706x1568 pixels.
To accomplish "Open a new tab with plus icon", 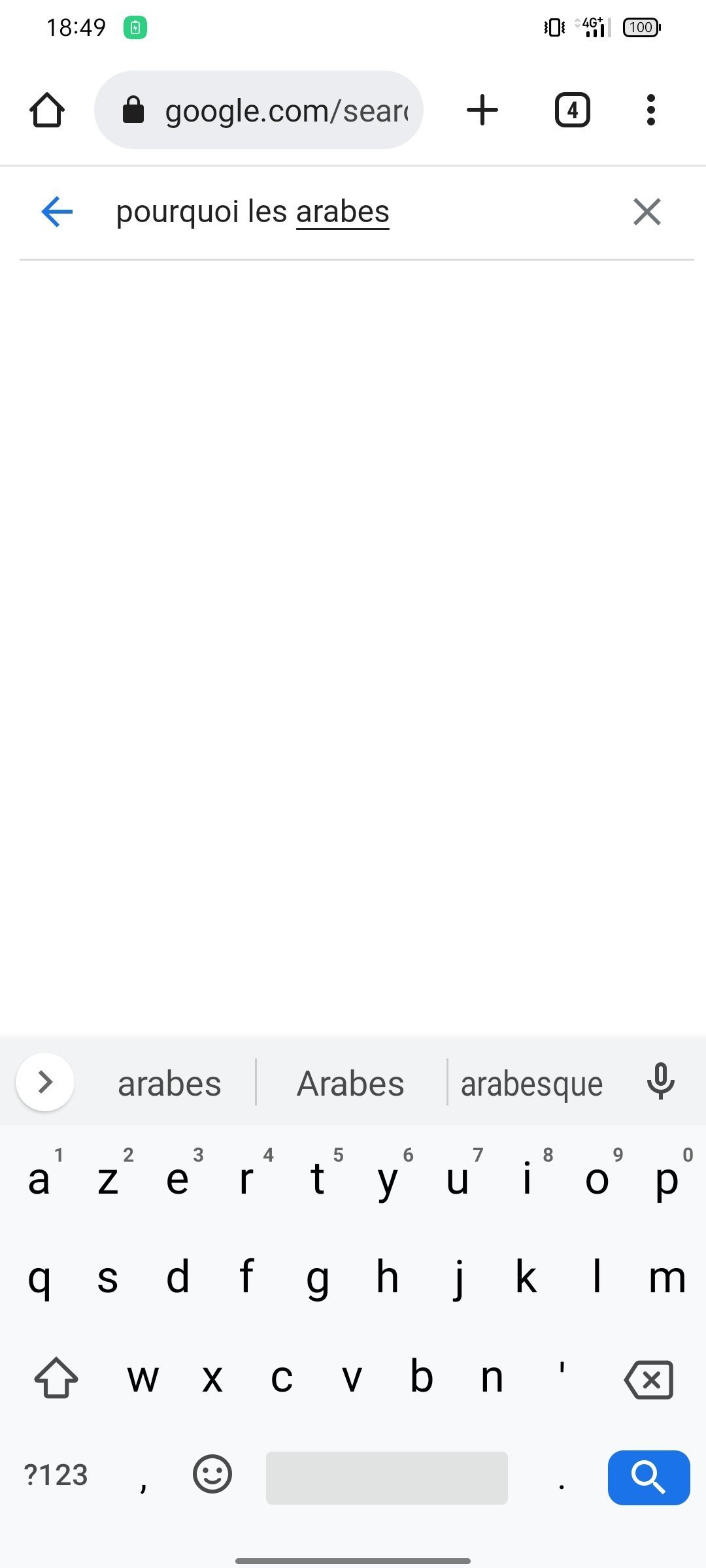I will [x=482, y=110].
